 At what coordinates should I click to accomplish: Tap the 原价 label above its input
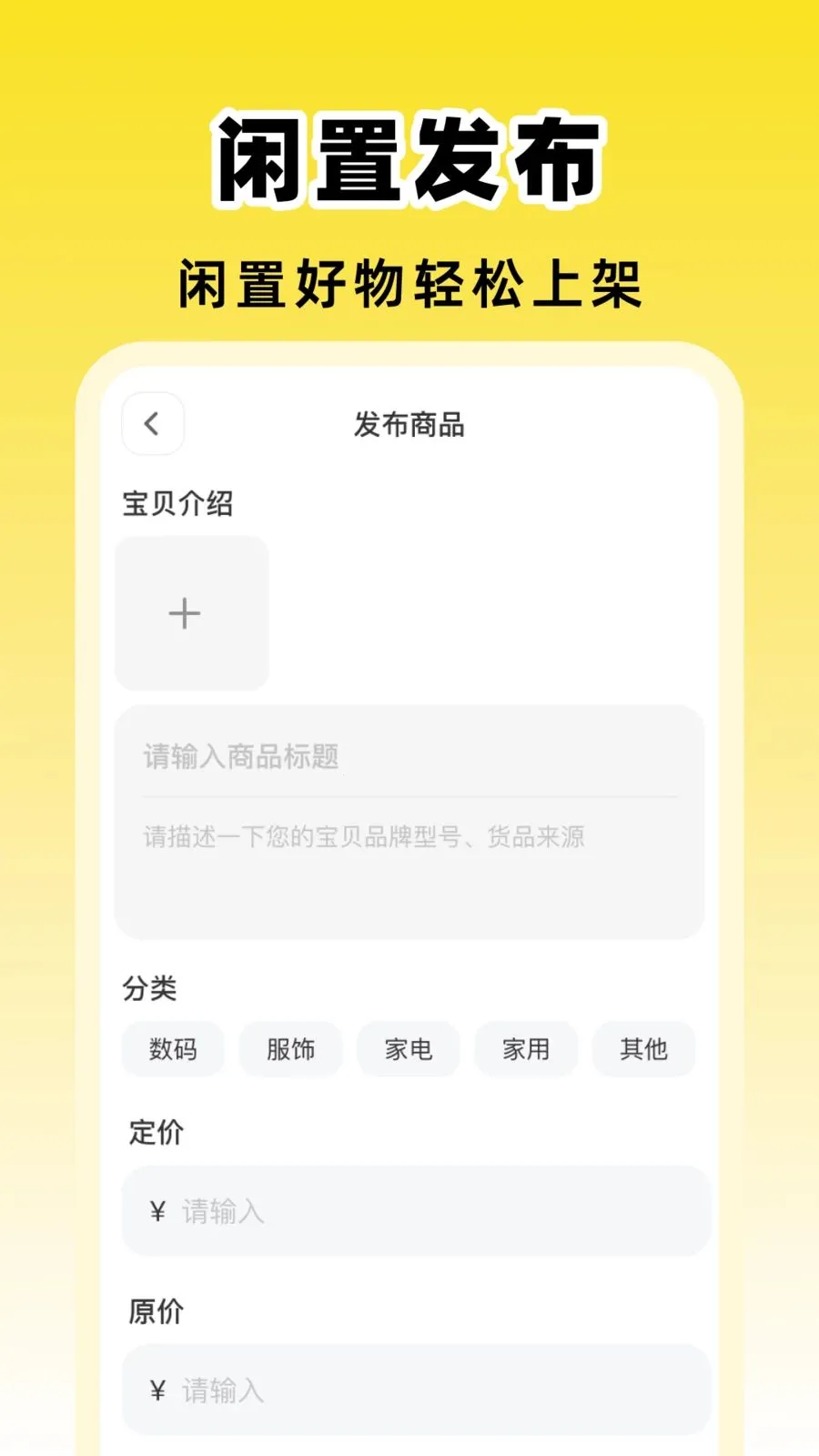coord(157,1312)
